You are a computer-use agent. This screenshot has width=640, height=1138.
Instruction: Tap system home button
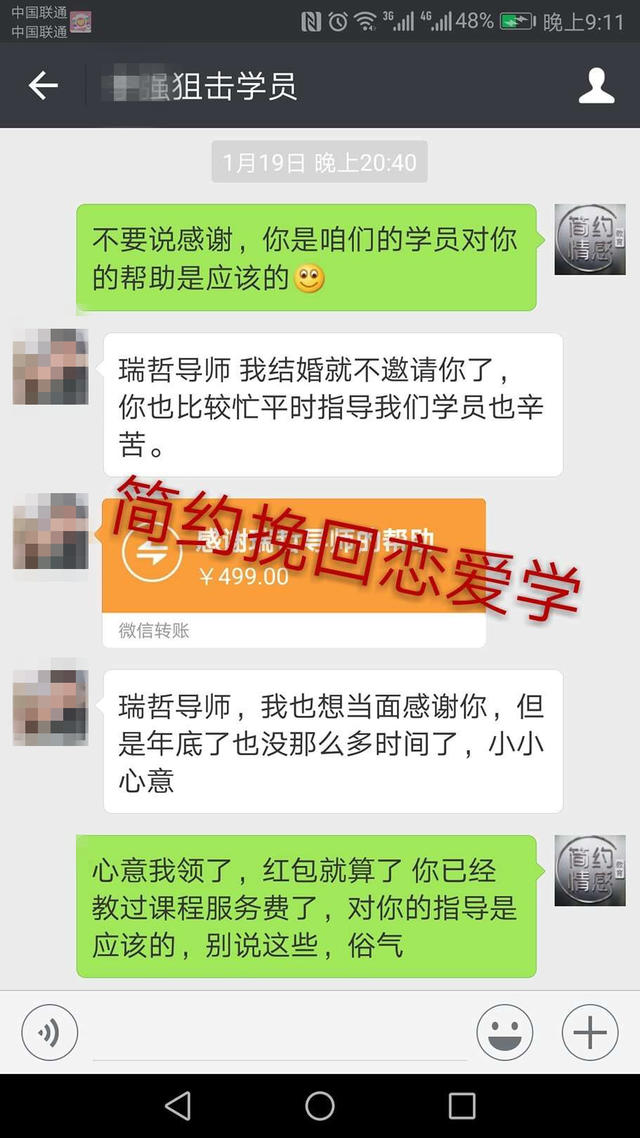pyautogui.click(x=320, y=1105)
